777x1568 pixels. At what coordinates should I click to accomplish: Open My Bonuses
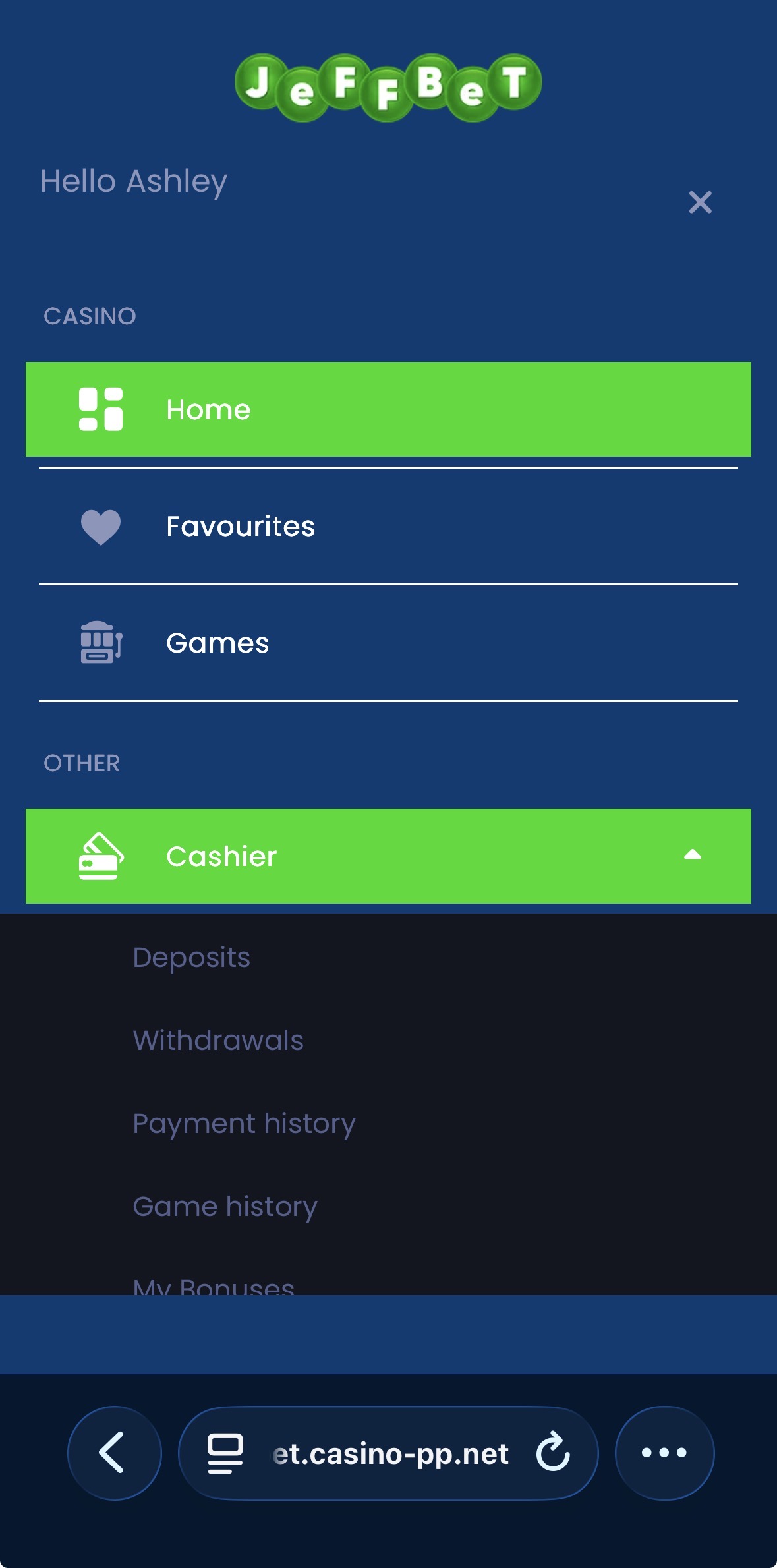214,1285
